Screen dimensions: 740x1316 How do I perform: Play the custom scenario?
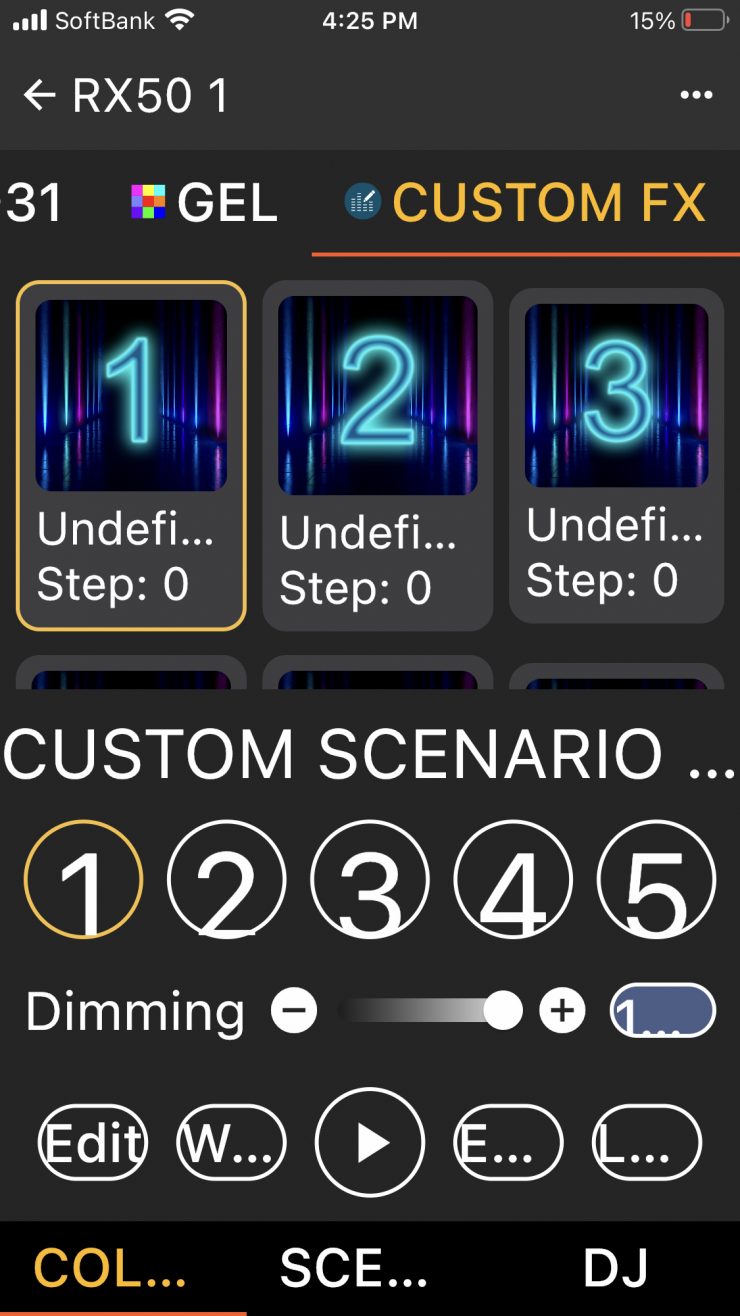[x=370, y=1142]
